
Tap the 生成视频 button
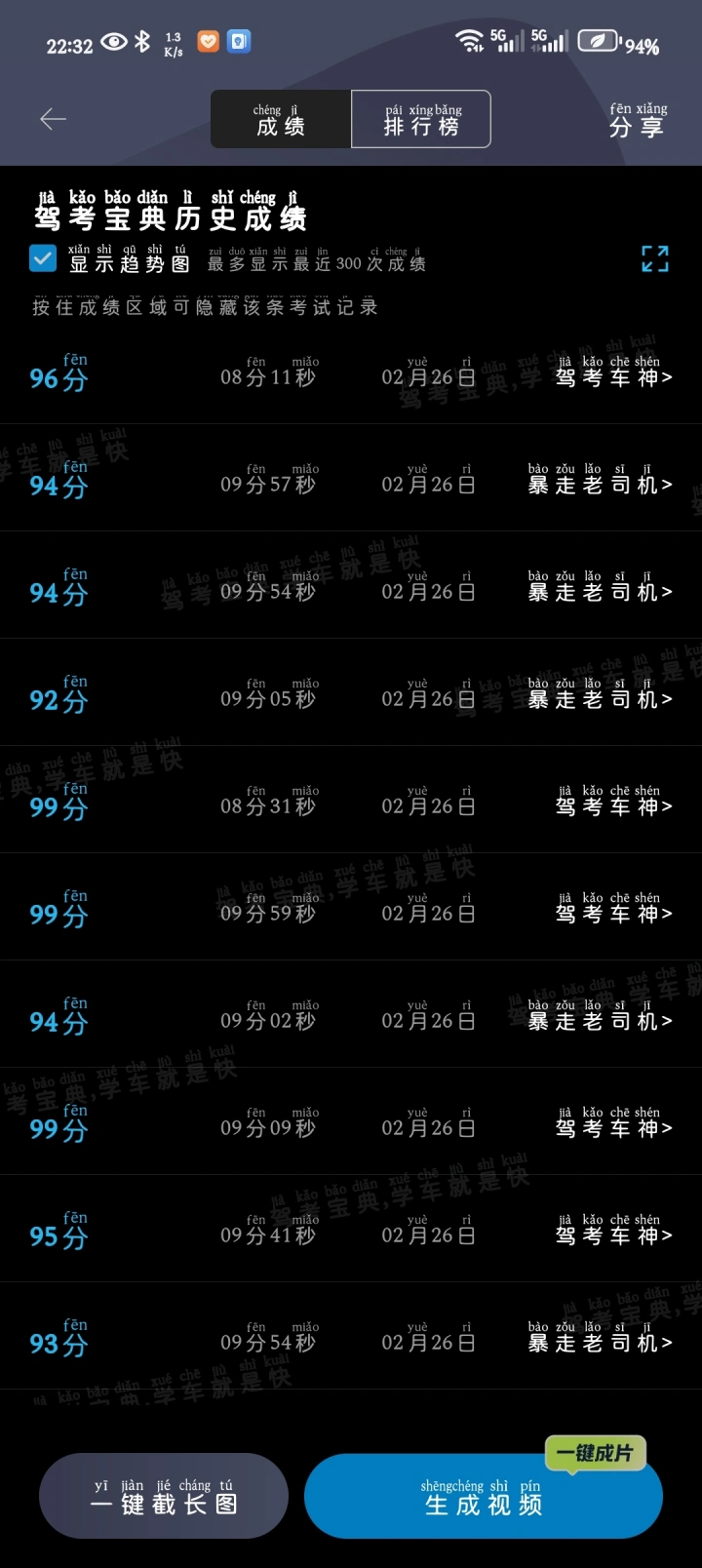pyautogui.click(x=484, y=1496)
